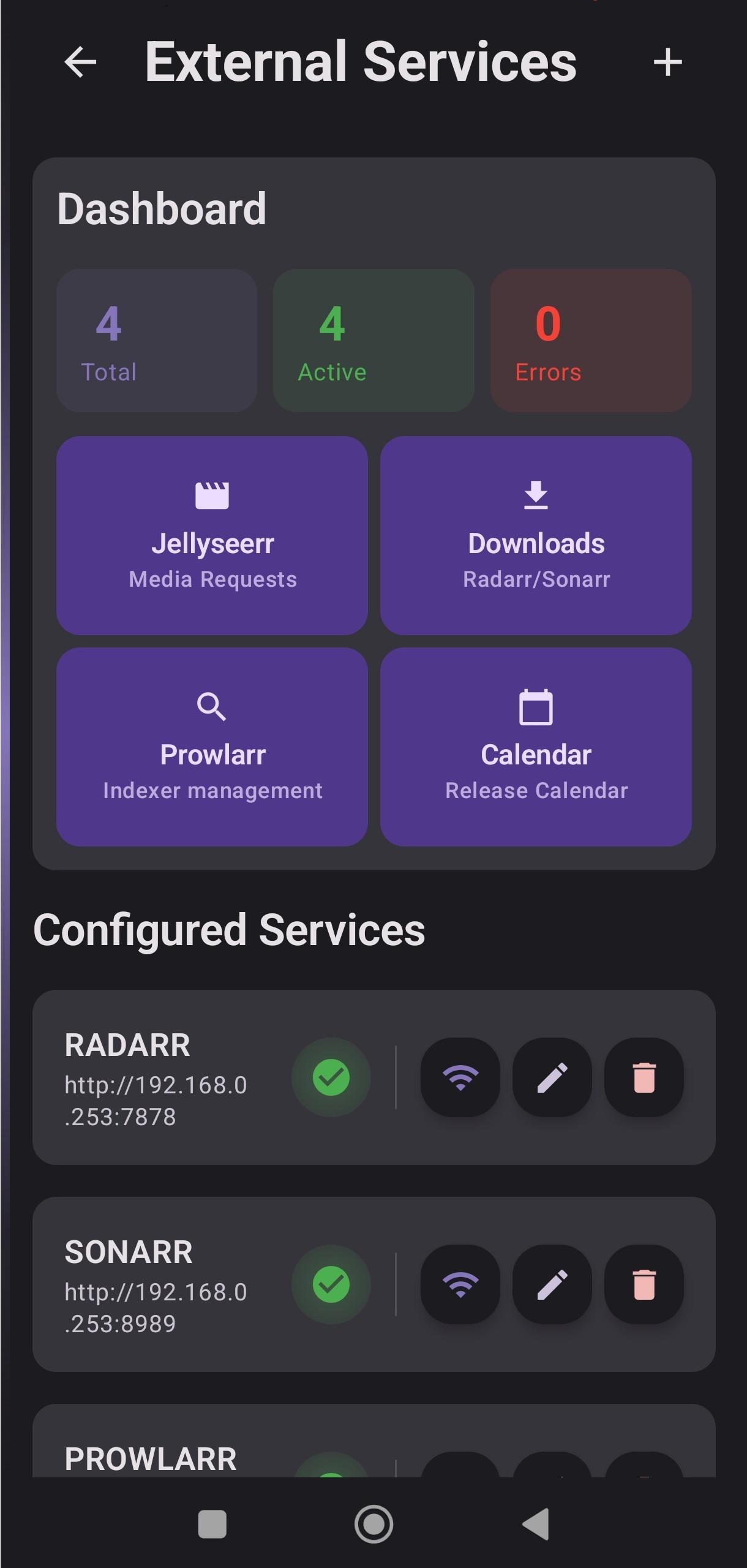Delete the RADARR service
This screenshot has width=747, height=1568.
click(x=644, y=1077)
